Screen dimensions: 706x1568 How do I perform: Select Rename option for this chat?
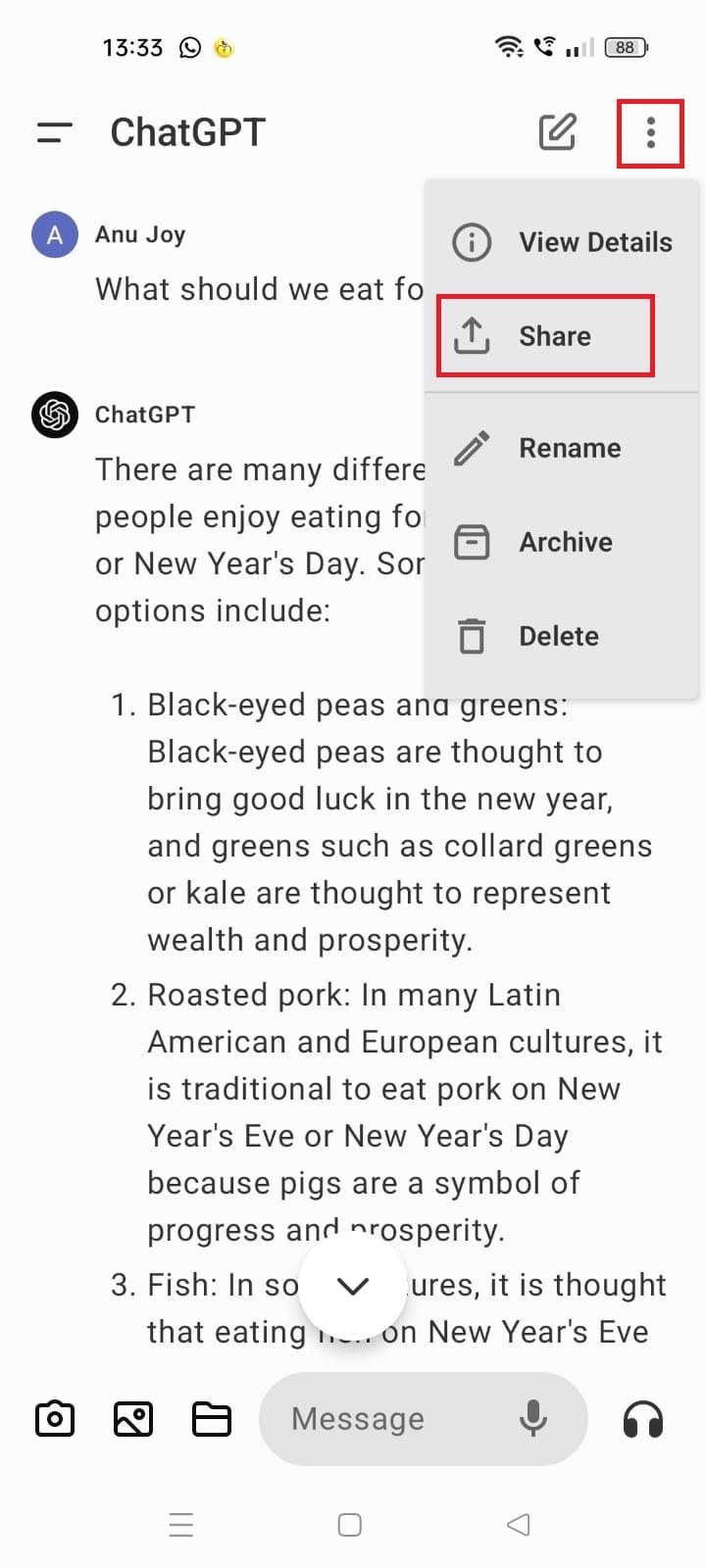(x=562, y=448)
